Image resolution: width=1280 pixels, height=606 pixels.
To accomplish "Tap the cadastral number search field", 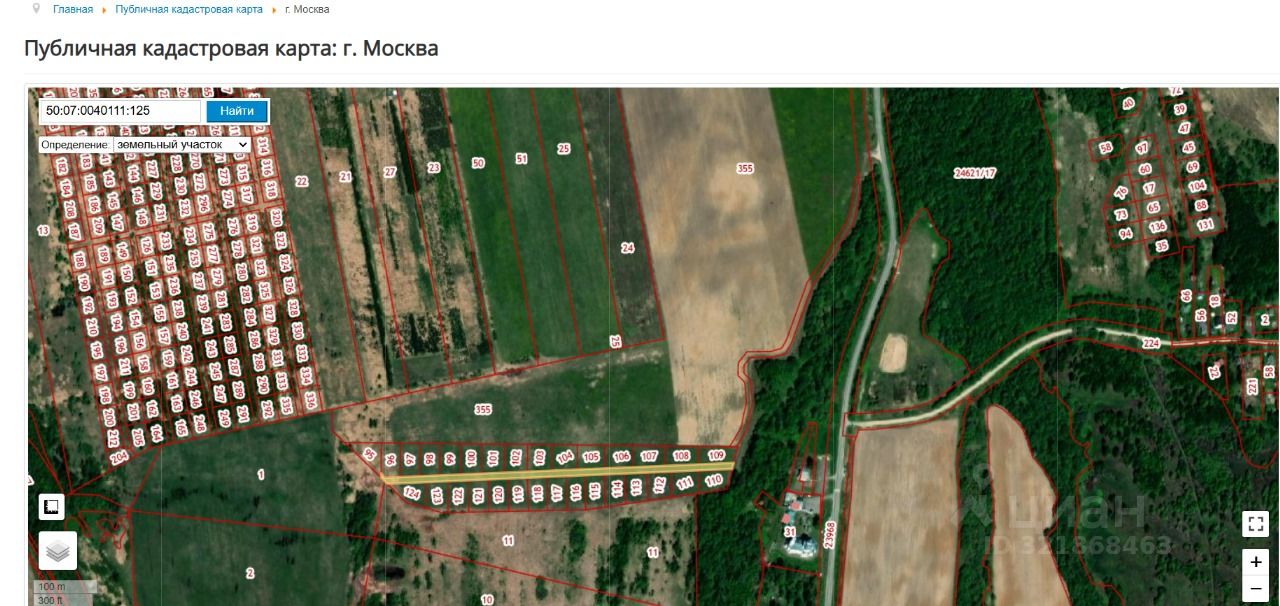I will pyautogui.click(x=120, y=111).
